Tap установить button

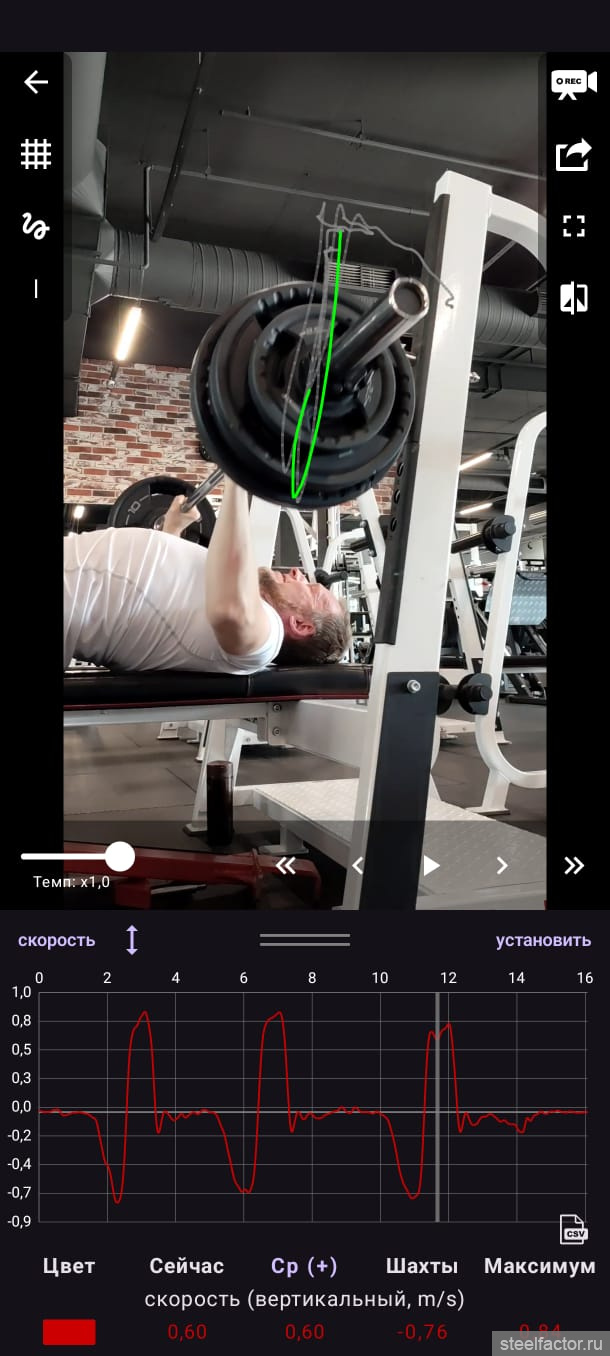[x=543, y=940]
